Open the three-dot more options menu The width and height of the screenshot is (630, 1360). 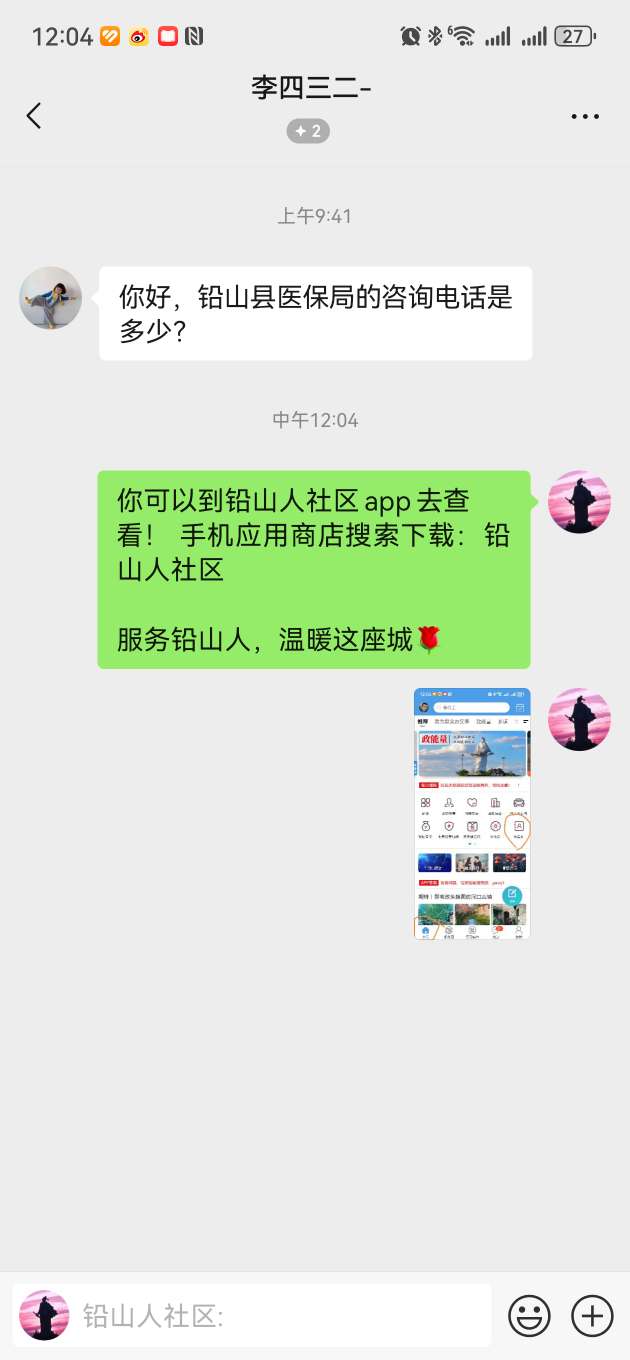pos(585,117)
